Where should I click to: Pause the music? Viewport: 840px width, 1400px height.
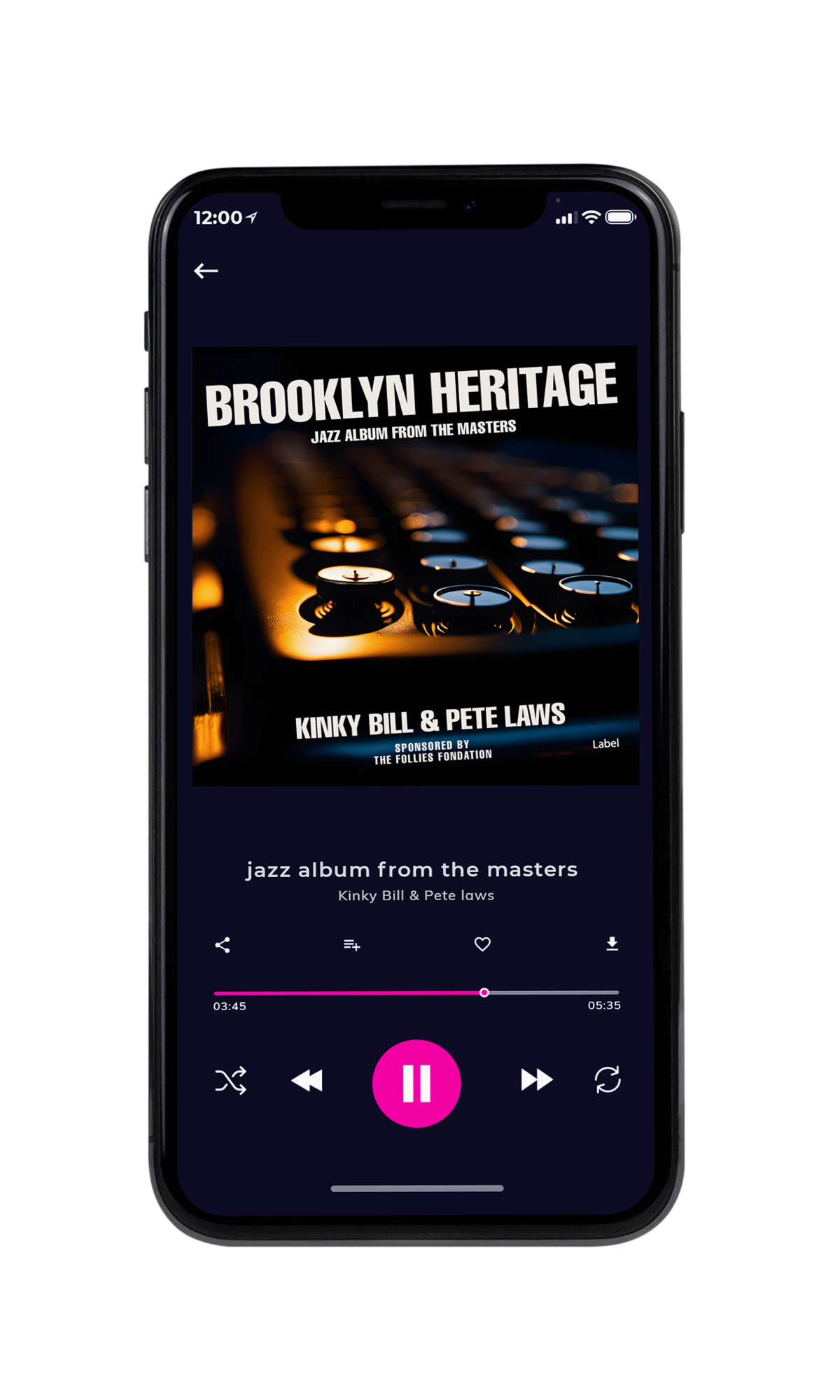point(416,1083)
